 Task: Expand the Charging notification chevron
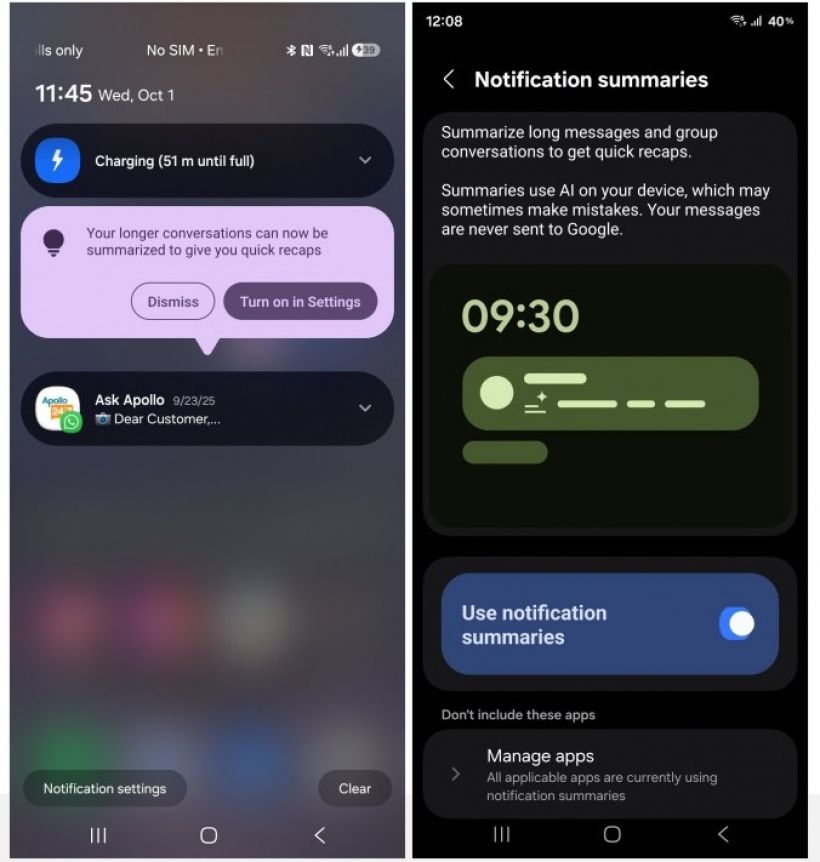click(365, 161)
